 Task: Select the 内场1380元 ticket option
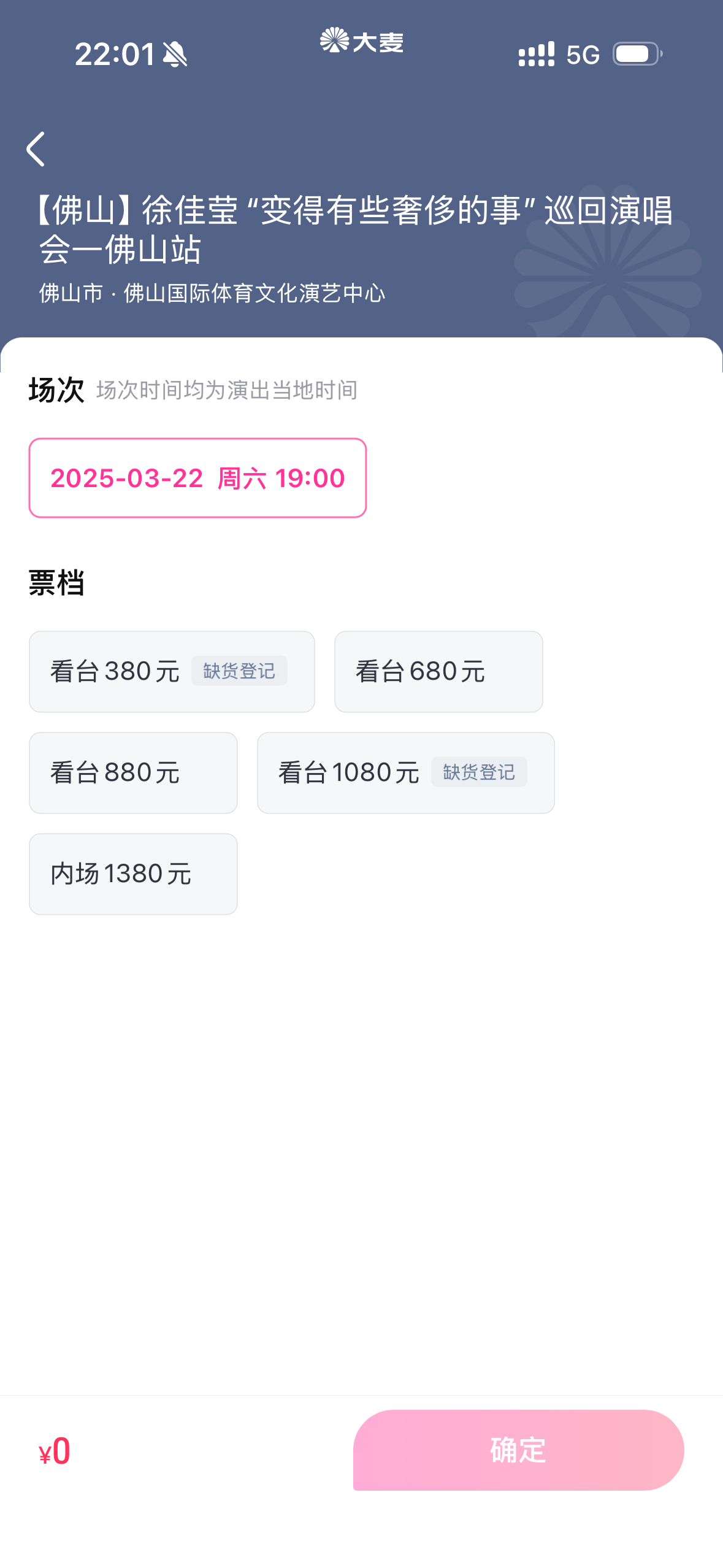pos(133,874)
